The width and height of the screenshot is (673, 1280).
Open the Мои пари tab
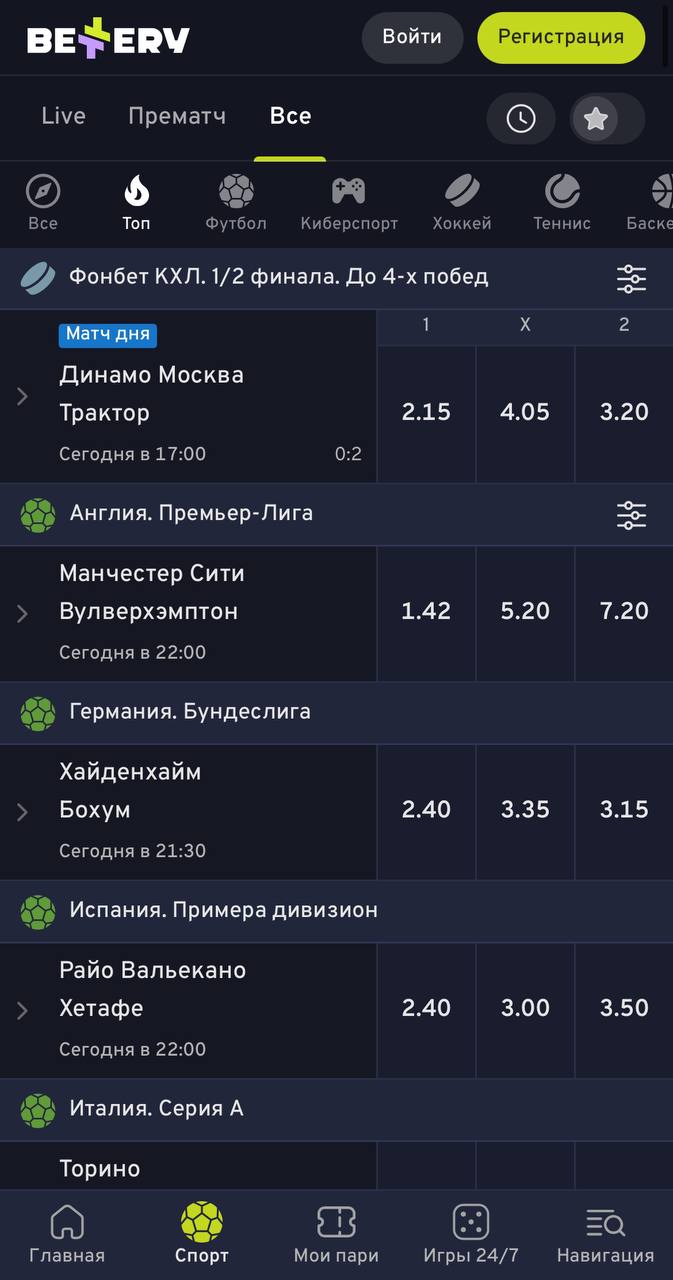336,1235
